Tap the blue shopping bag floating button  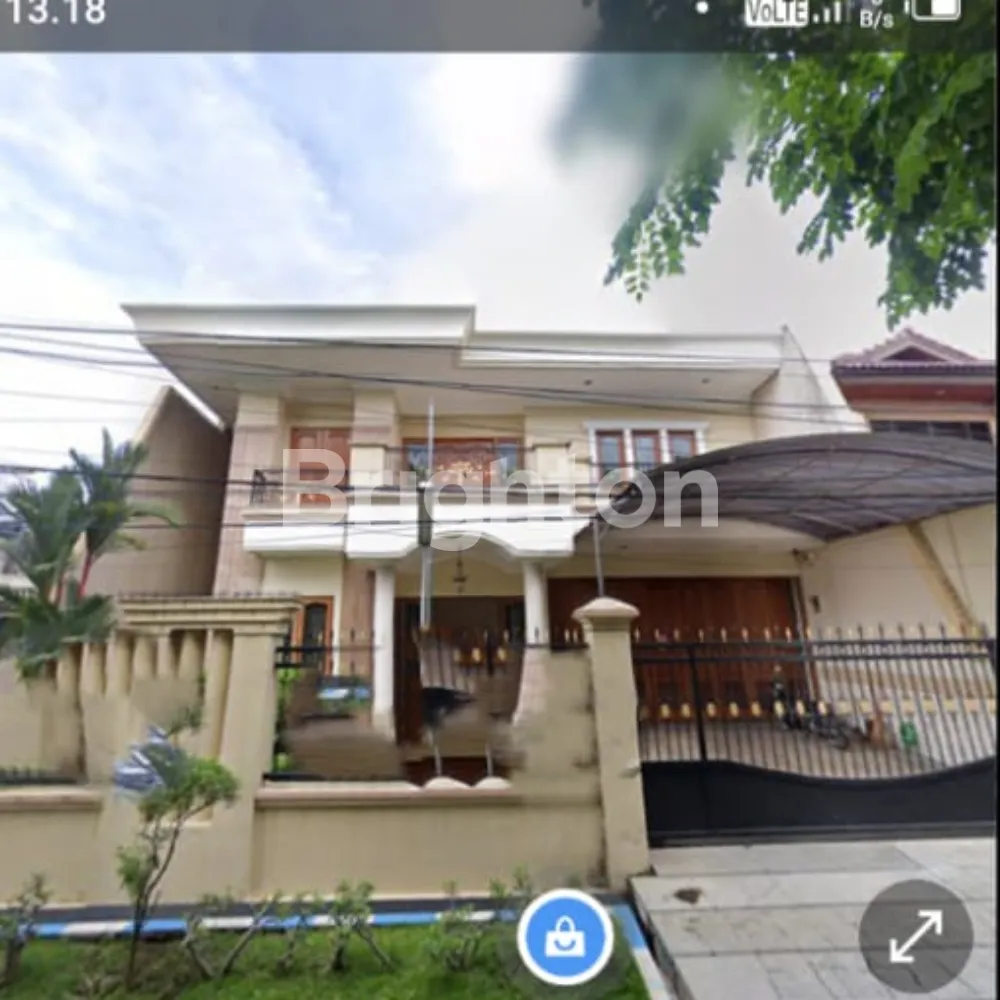[x=565, y=938]
